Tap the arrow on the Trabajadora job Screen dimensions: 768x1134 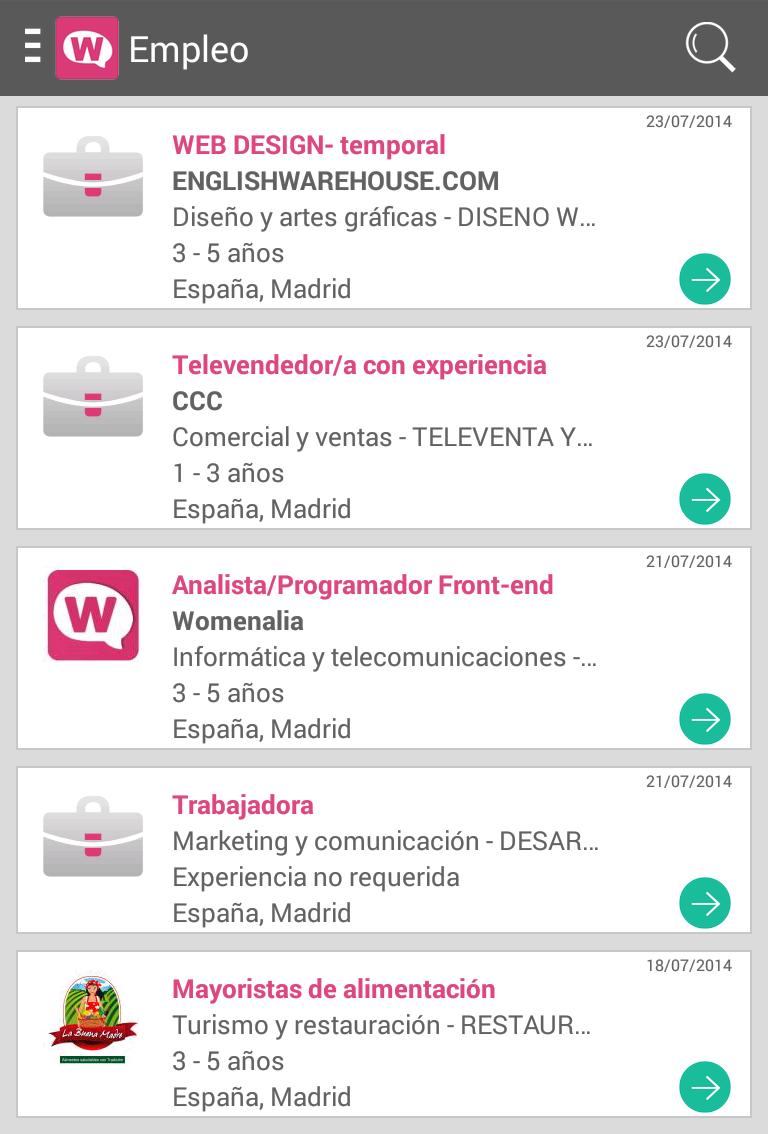(705, 903)
